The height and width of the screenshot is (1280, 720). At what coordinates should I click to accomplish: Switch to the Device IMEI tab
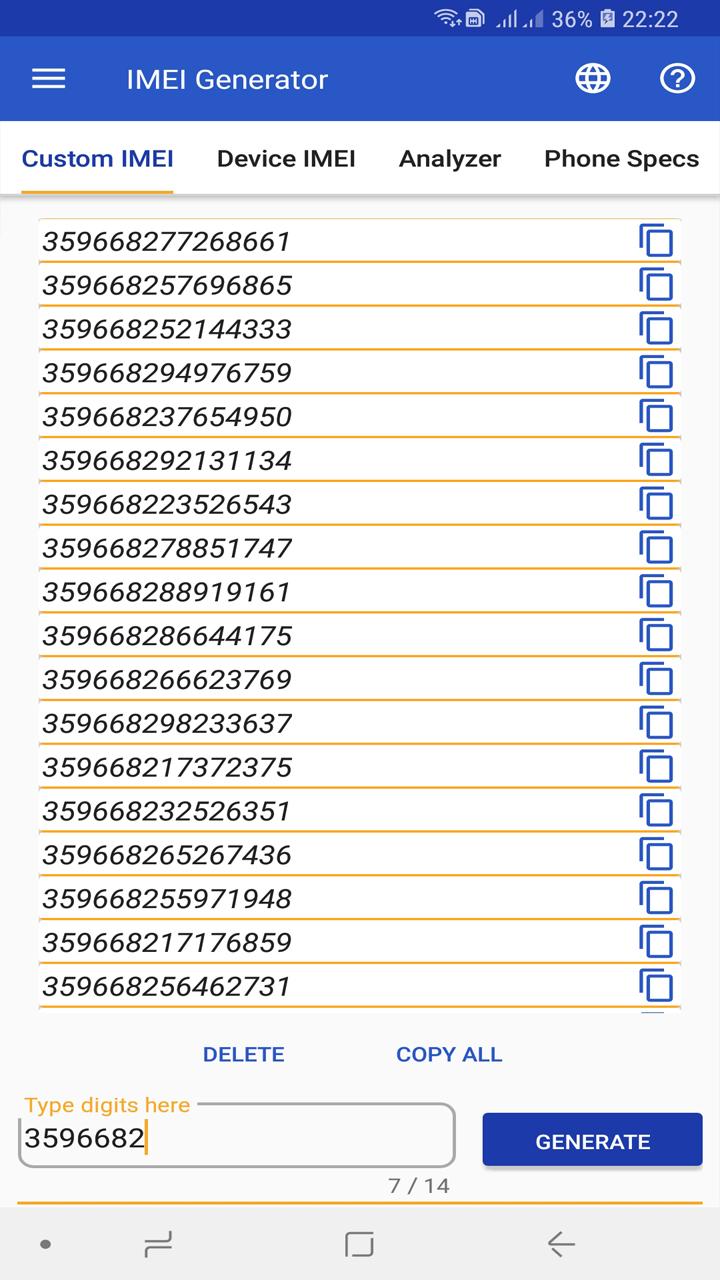pyautogui.click(x=286, y=158)
